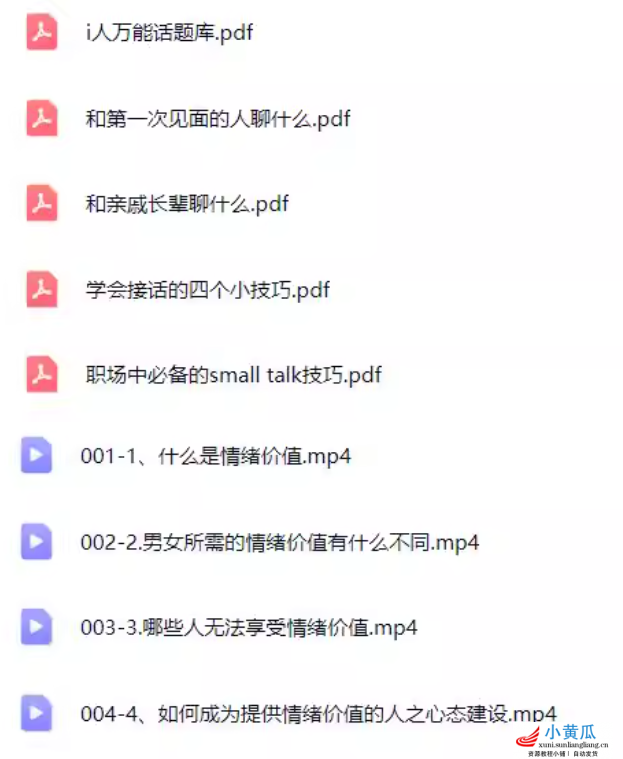This screenshot has width=623, height=759.
Task: Open 职场中必备的small talk技巧.pdf
Action: pos(233,376)
